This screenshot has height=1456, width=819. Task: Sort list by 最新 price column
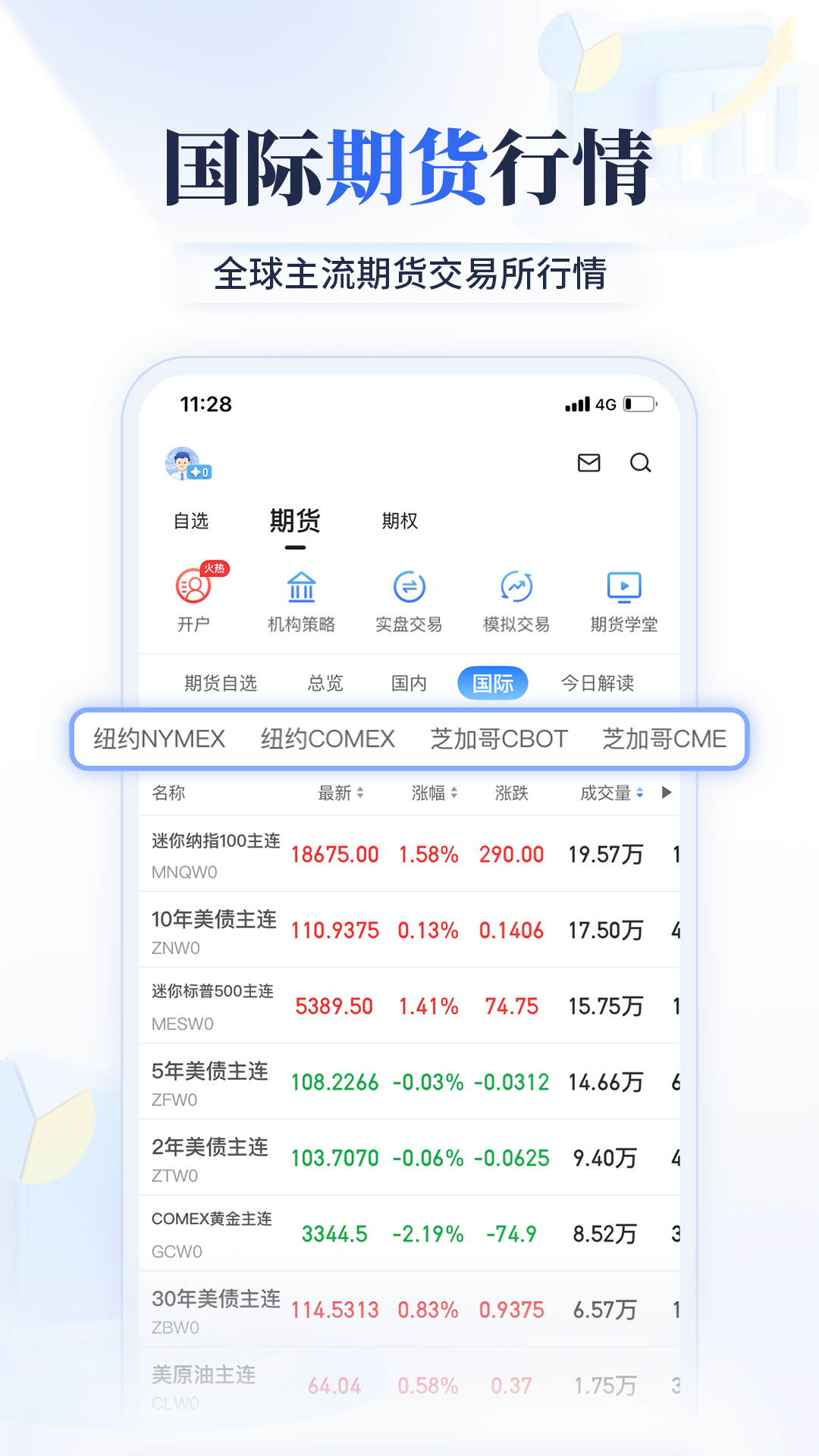coord(340,793)
